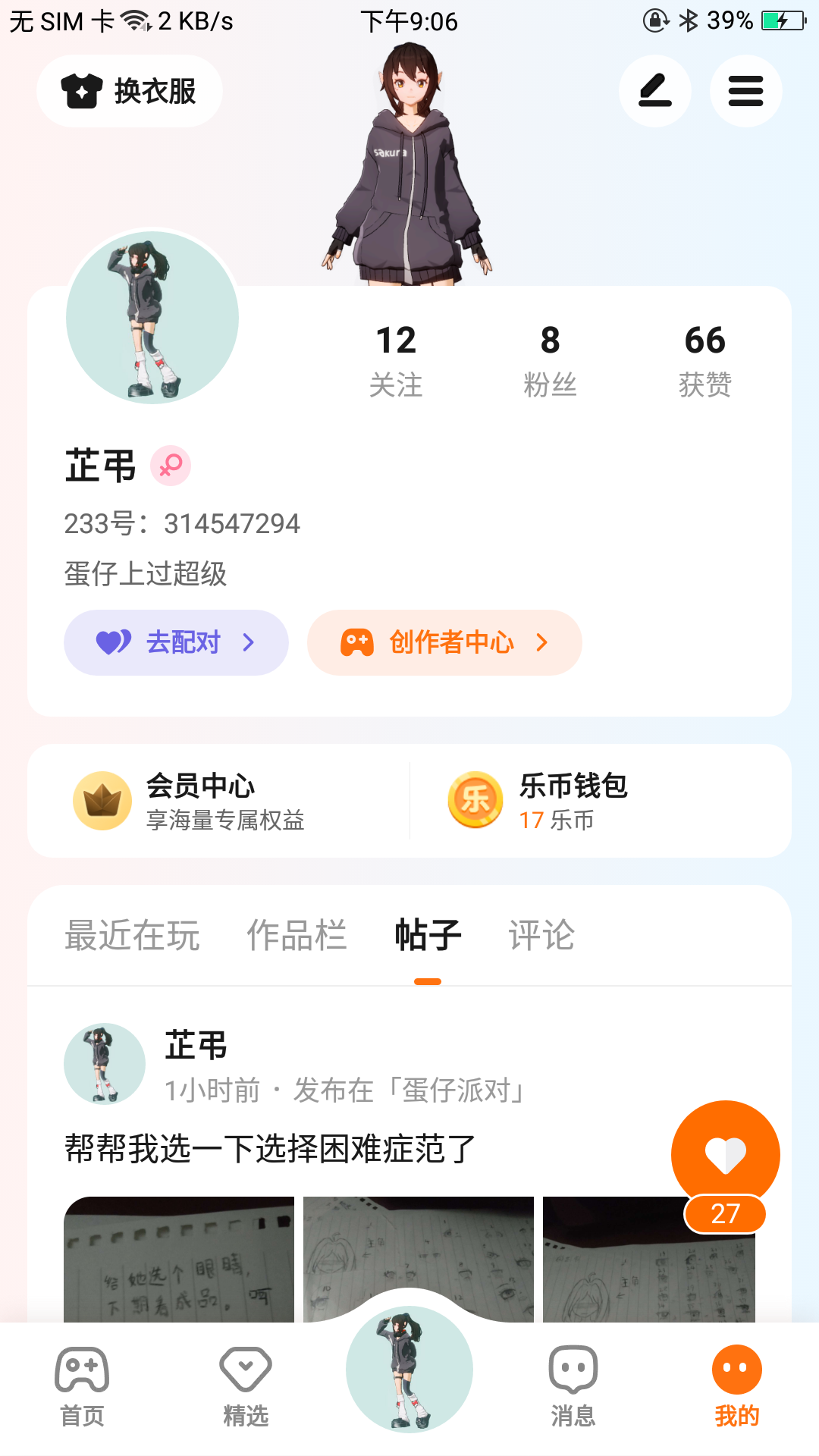This screenshot has width=819, height=1456.
Task: Tap the 我的 profile tab
Action: 736,1385
